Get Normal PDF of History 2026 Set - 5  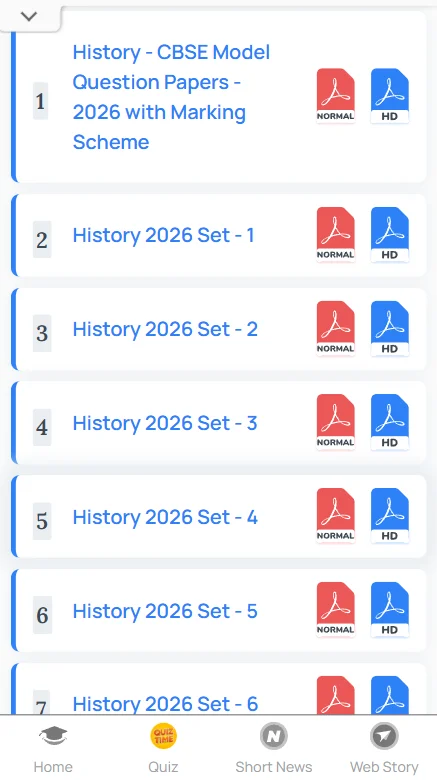click(x=335, y=609)
